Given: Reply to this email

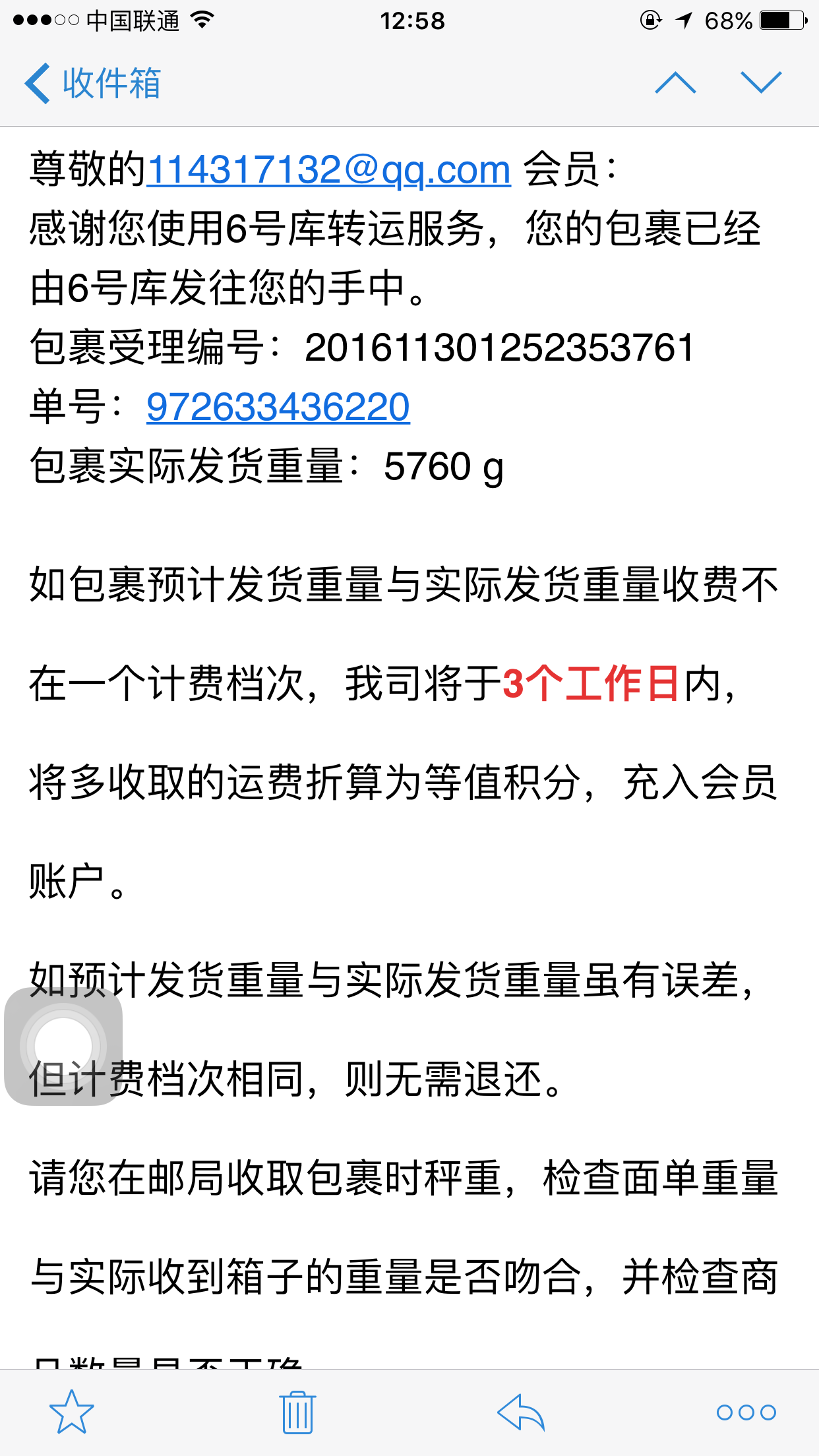Looking at the screenshot, I should [x=521, y=1412].
